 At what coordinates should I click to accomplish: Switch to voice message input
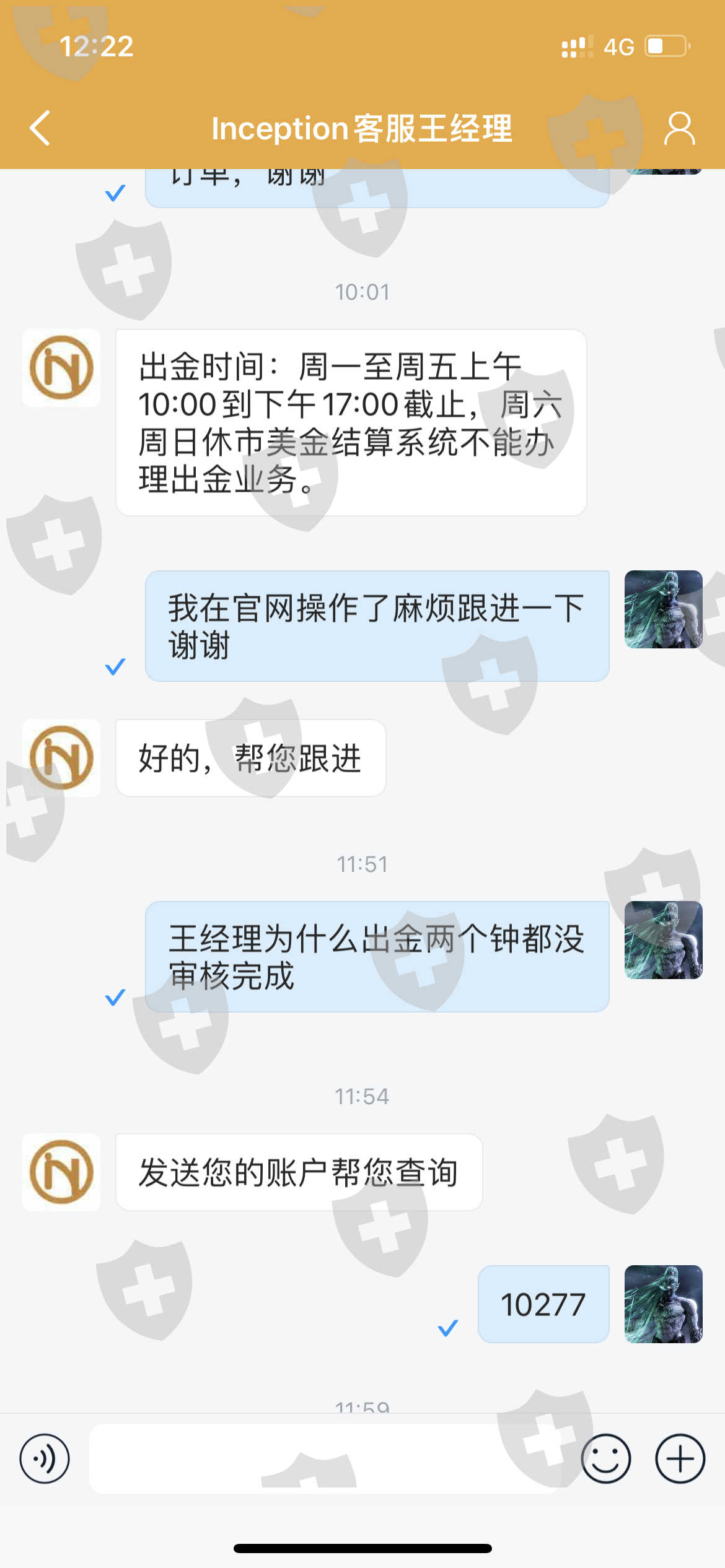pos(45,1458)
